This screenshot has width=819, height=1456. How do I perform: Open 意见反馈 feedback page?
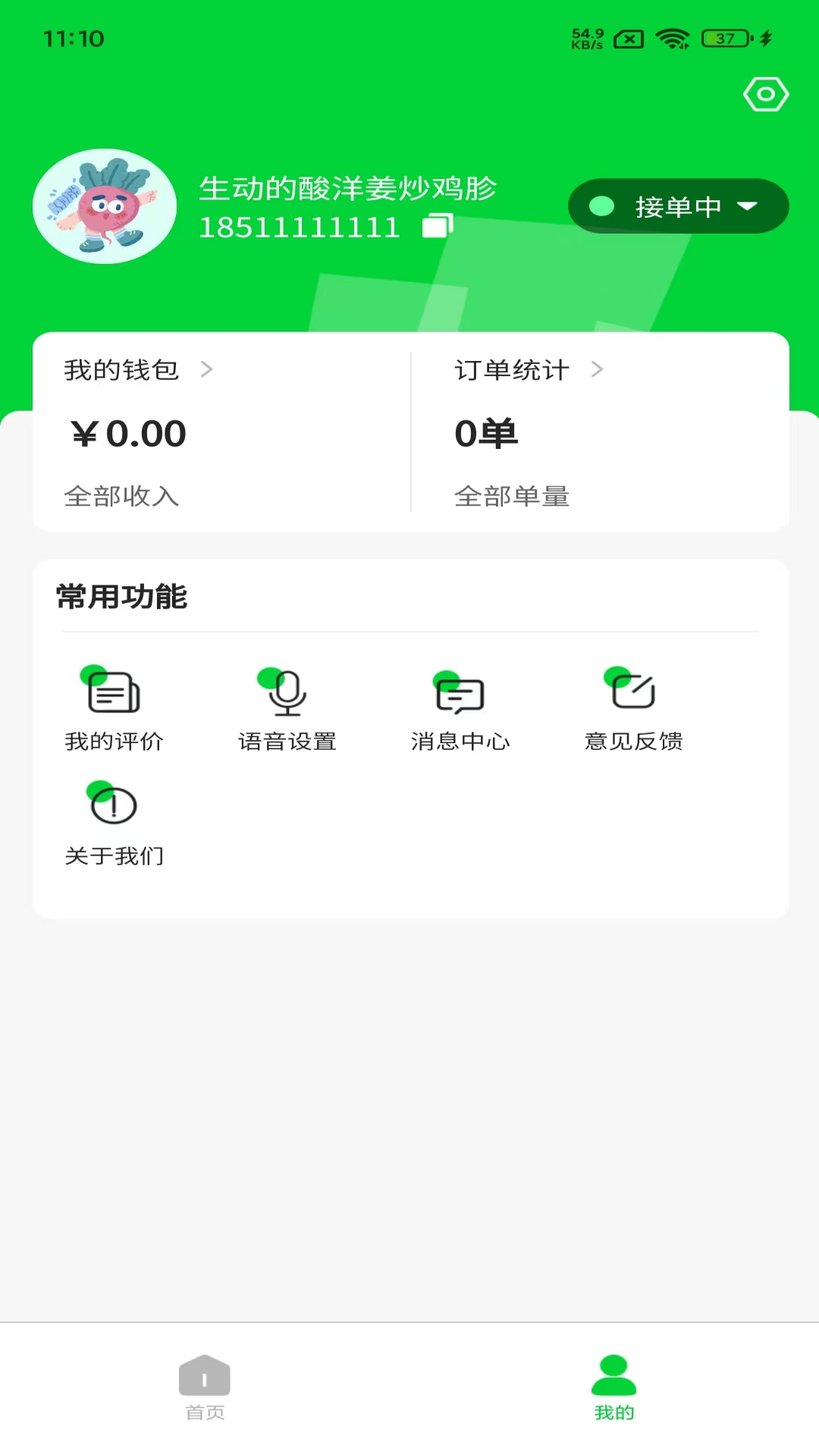tap(634, 711)
